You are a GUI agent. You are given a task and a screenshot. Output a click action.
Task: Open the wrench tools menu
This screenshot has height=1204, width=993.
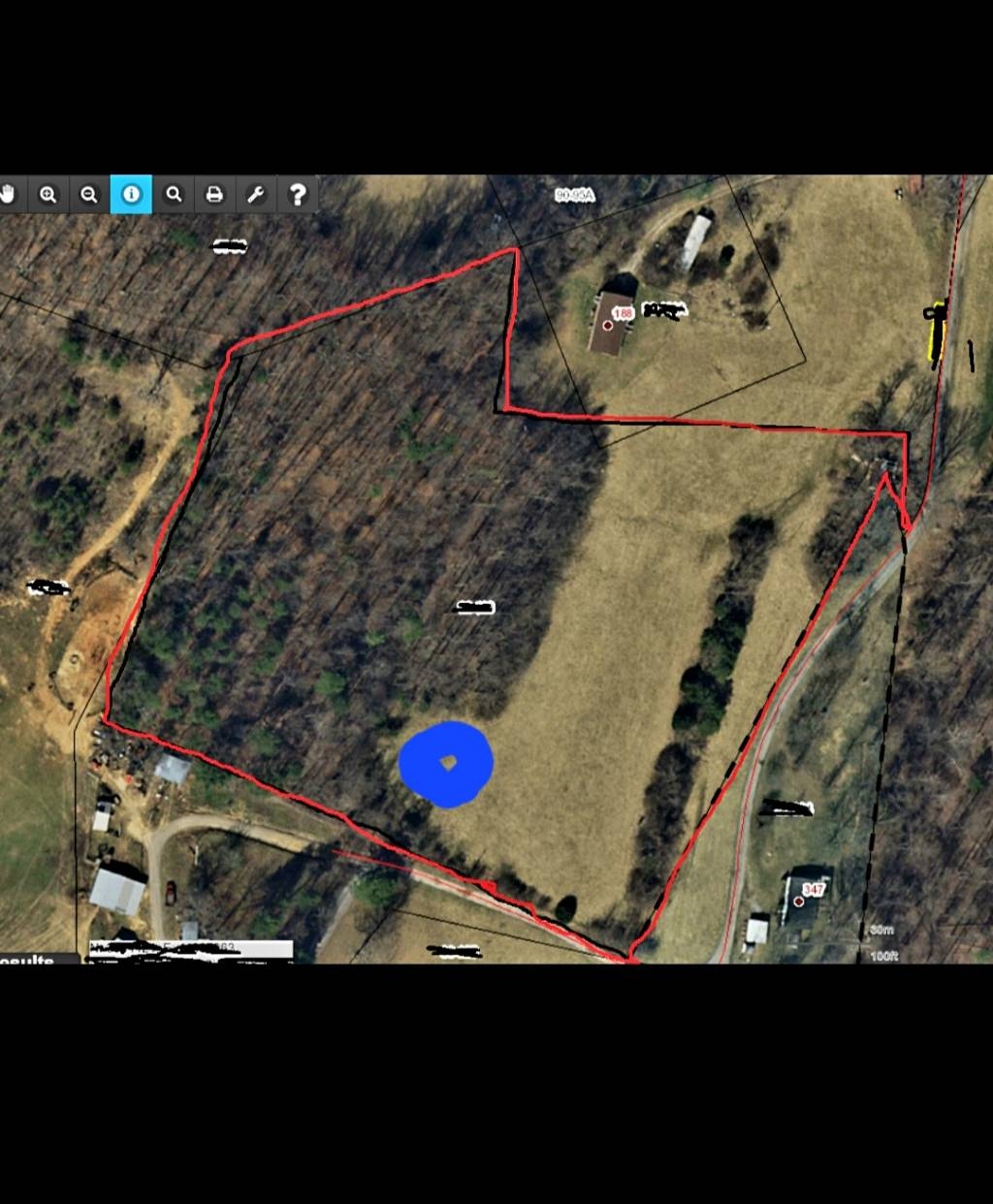[x=256, y=195]
